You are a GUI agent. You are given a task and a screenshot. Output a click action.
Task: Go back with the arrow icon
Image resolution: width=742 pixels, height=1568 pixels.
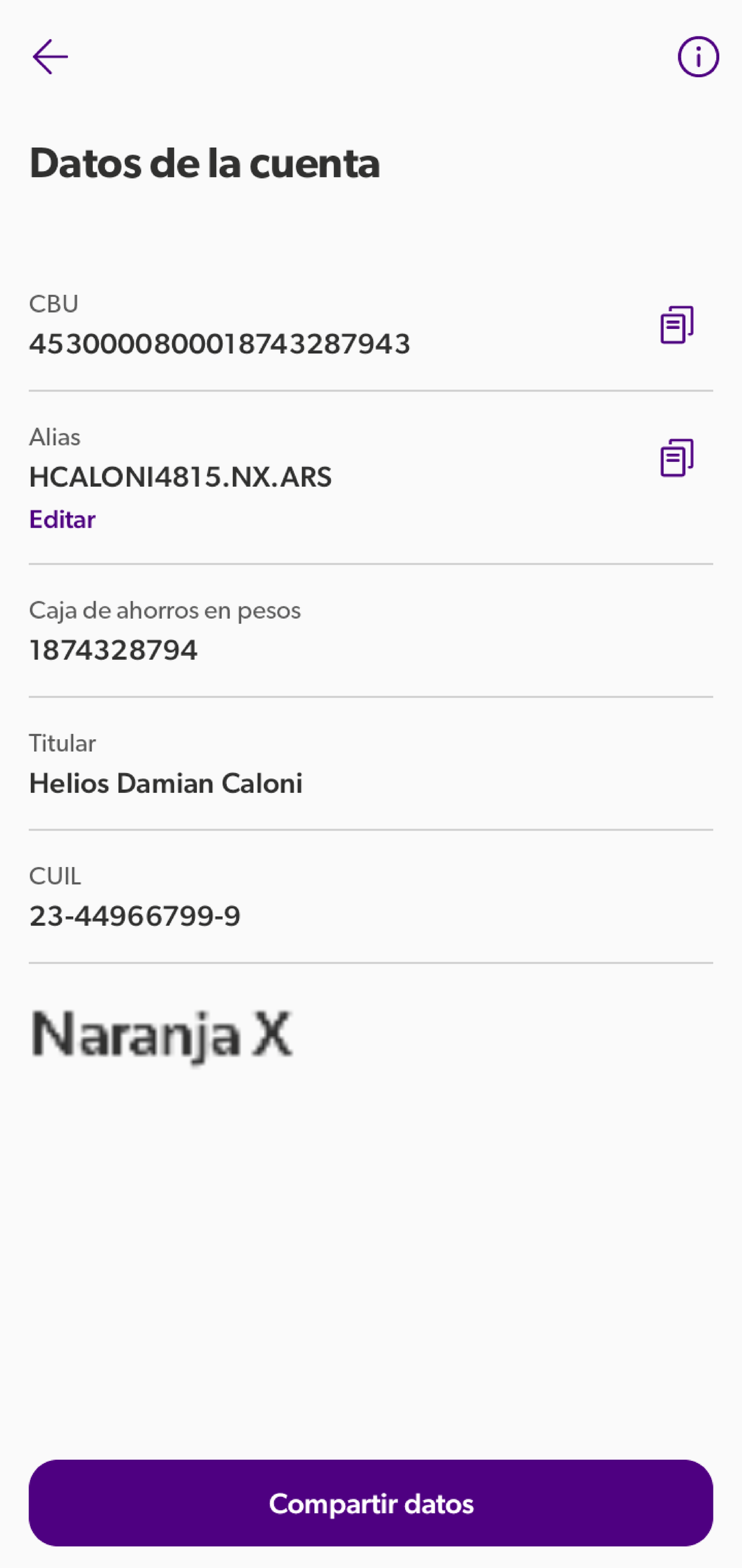click(x=50, y=57)
